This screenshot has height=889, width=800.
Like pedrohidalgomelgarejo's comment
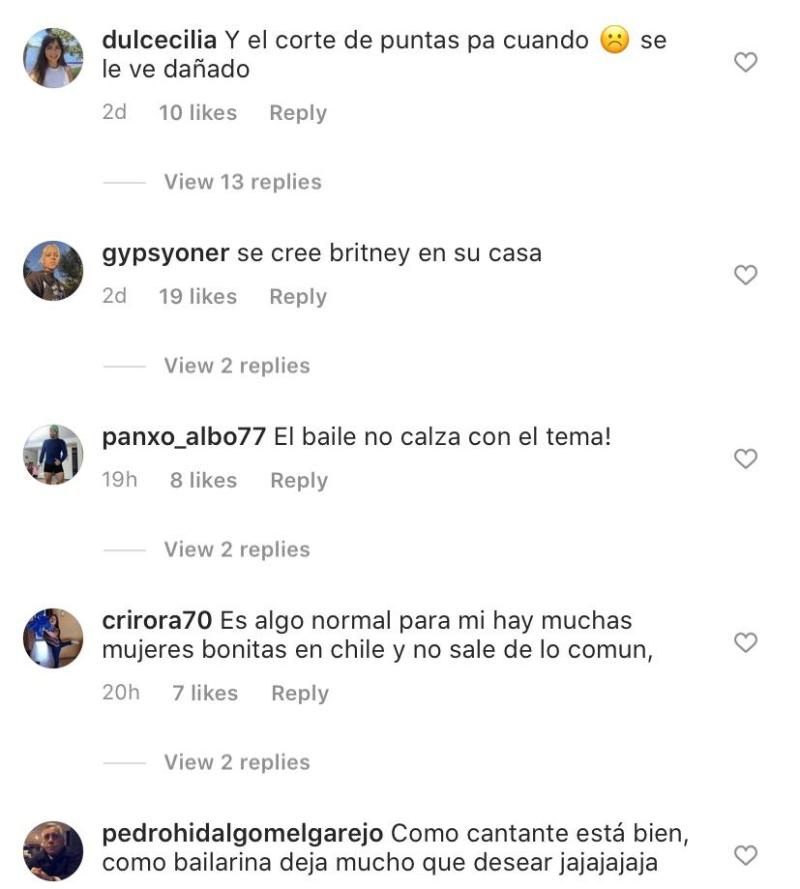tap(745, 855)
